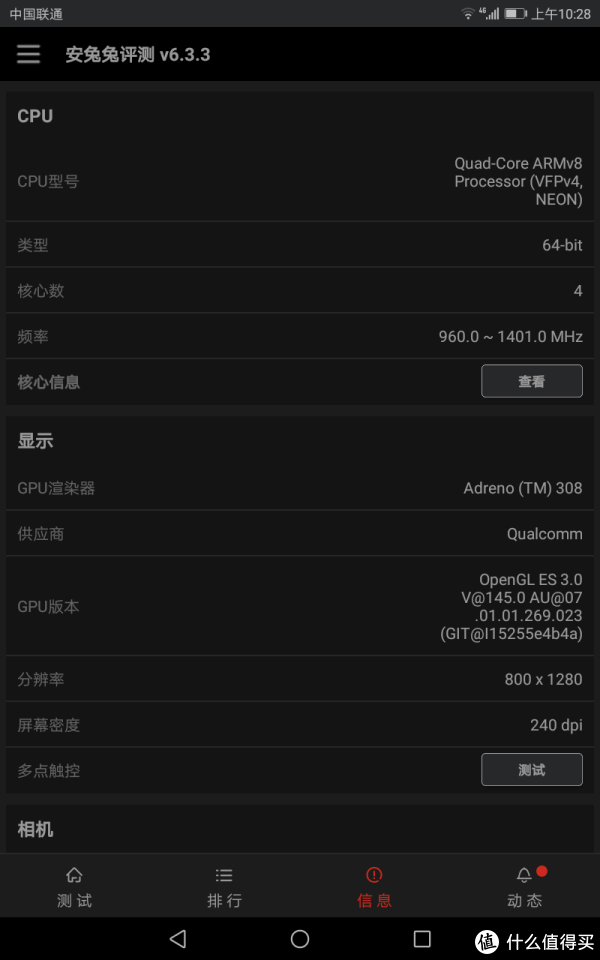Switch to the 测试 tab
600x960 pixels.
pos(75,887)
